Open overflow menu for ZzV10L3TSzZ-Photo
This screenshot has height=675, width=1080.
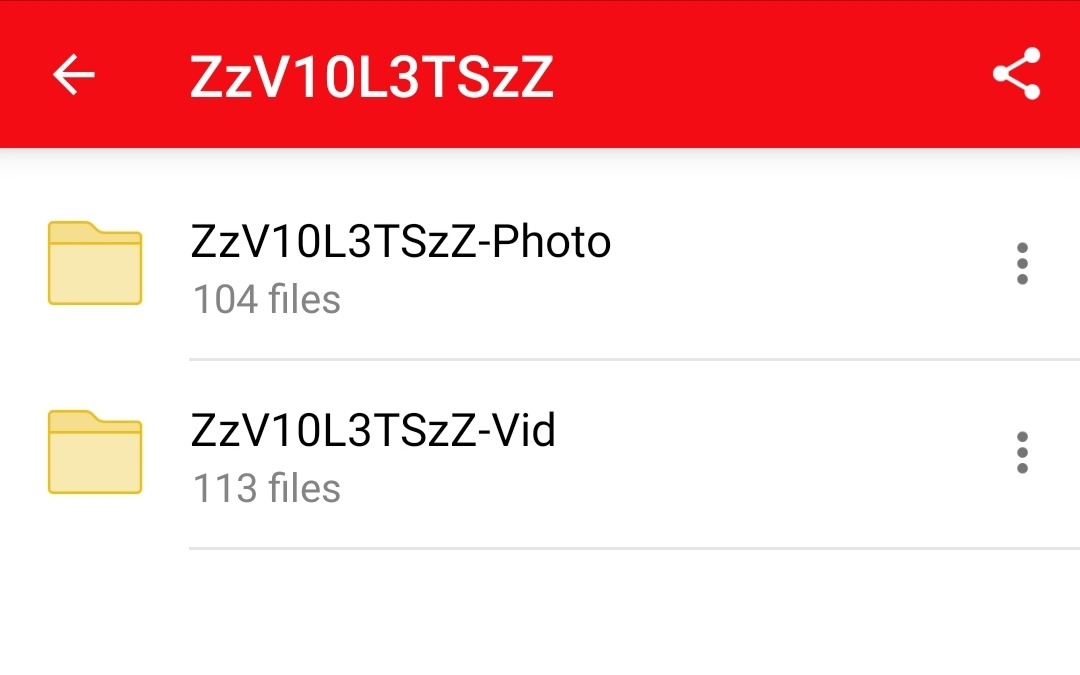(1021, 264)
